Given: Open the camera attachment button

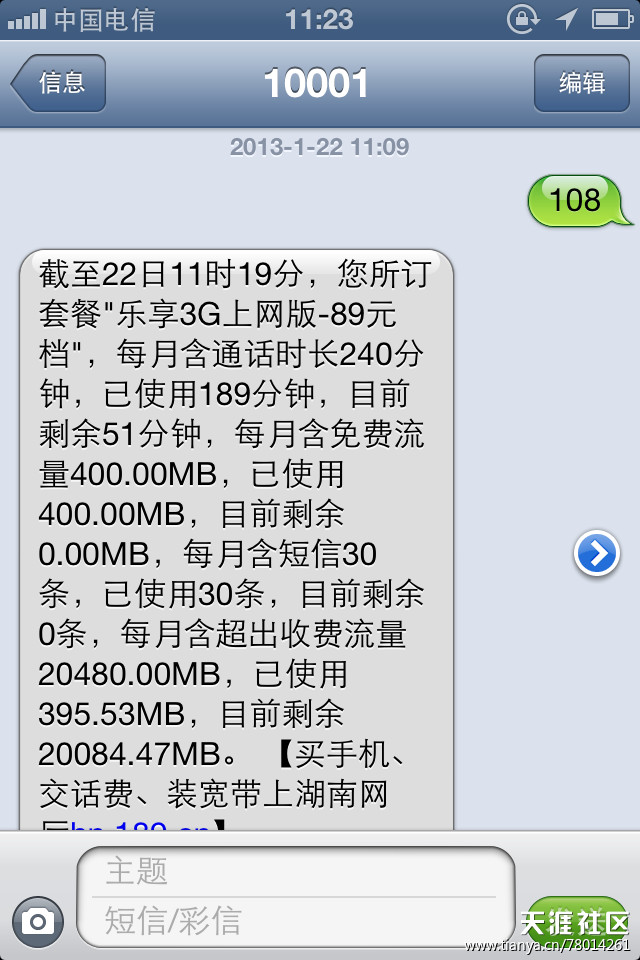Looking at the screenshot, I should pyautogui.click(x=38, y=921).
